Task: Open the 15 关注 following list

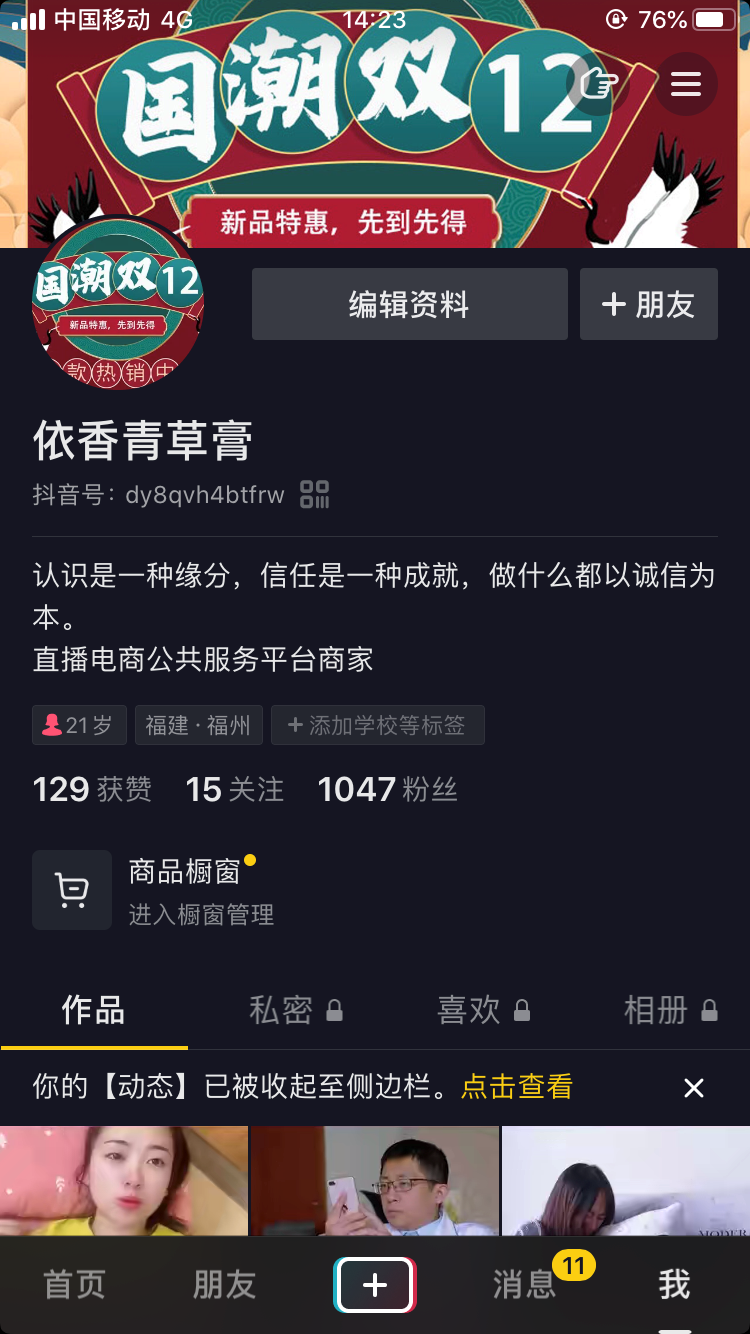Action: (x=234, y=790)
